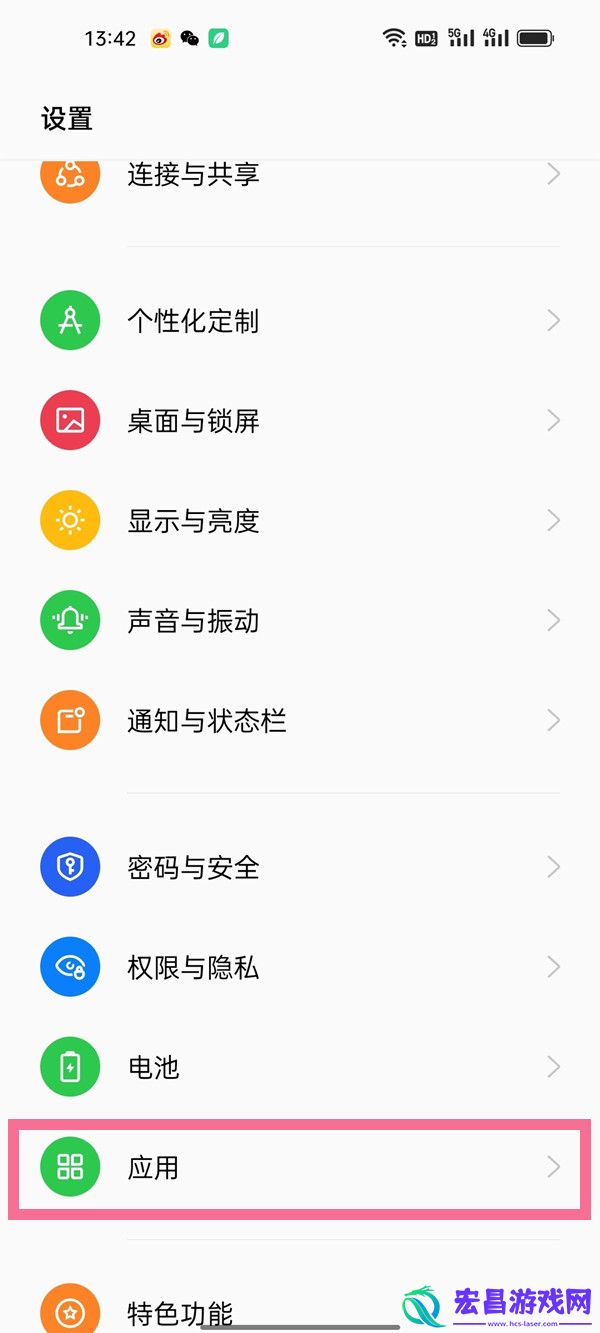
Task: Go to 桌面与锁屏 settings
Action: 300,421
